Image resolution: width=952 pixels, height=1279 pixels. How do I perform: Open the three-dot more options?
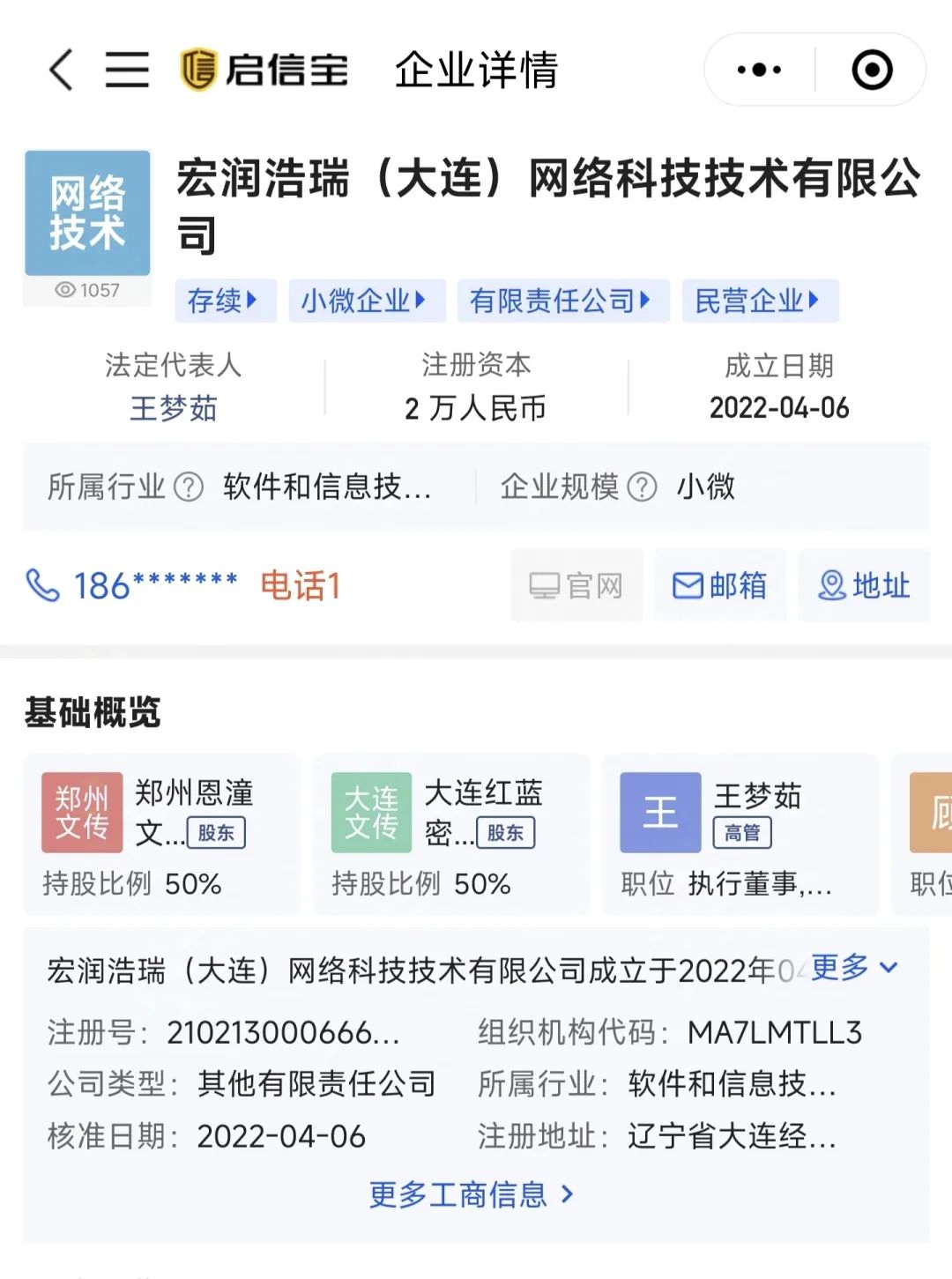coord(759,70)
